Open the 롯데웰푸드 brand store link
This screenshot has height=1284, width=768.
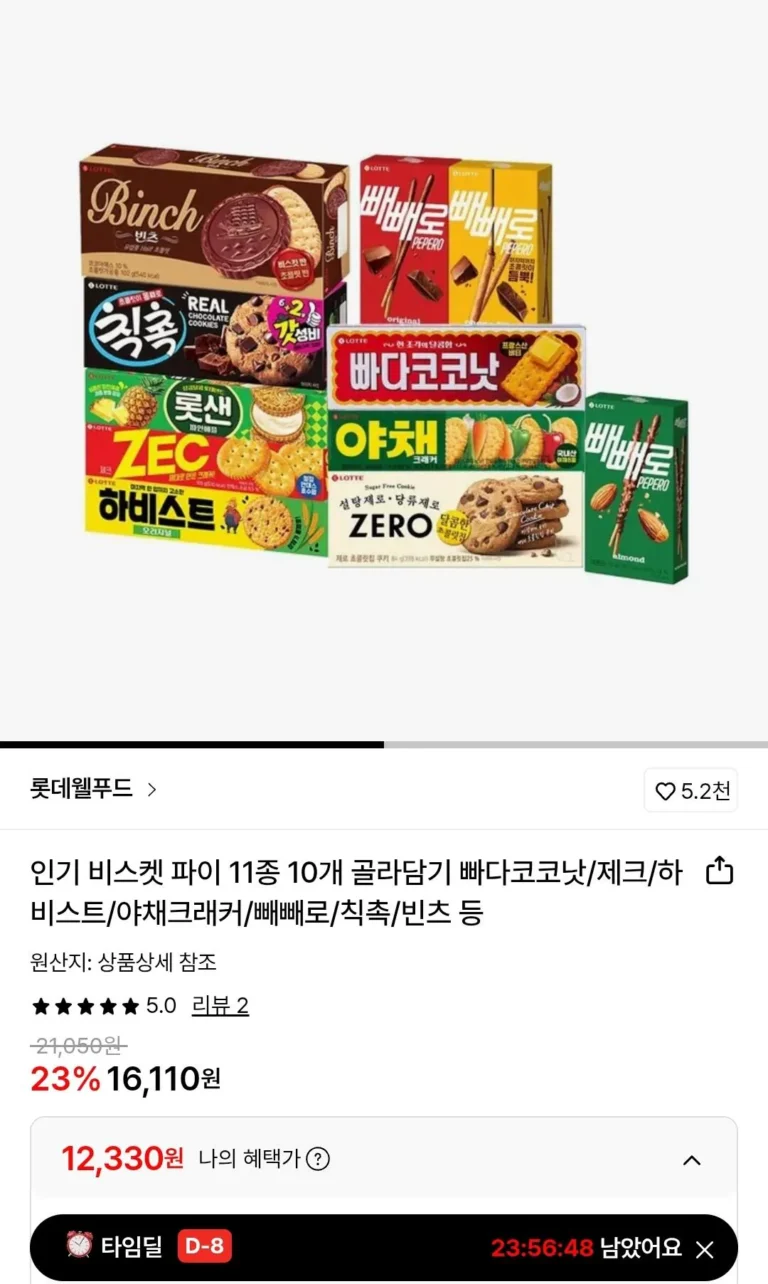94,789
